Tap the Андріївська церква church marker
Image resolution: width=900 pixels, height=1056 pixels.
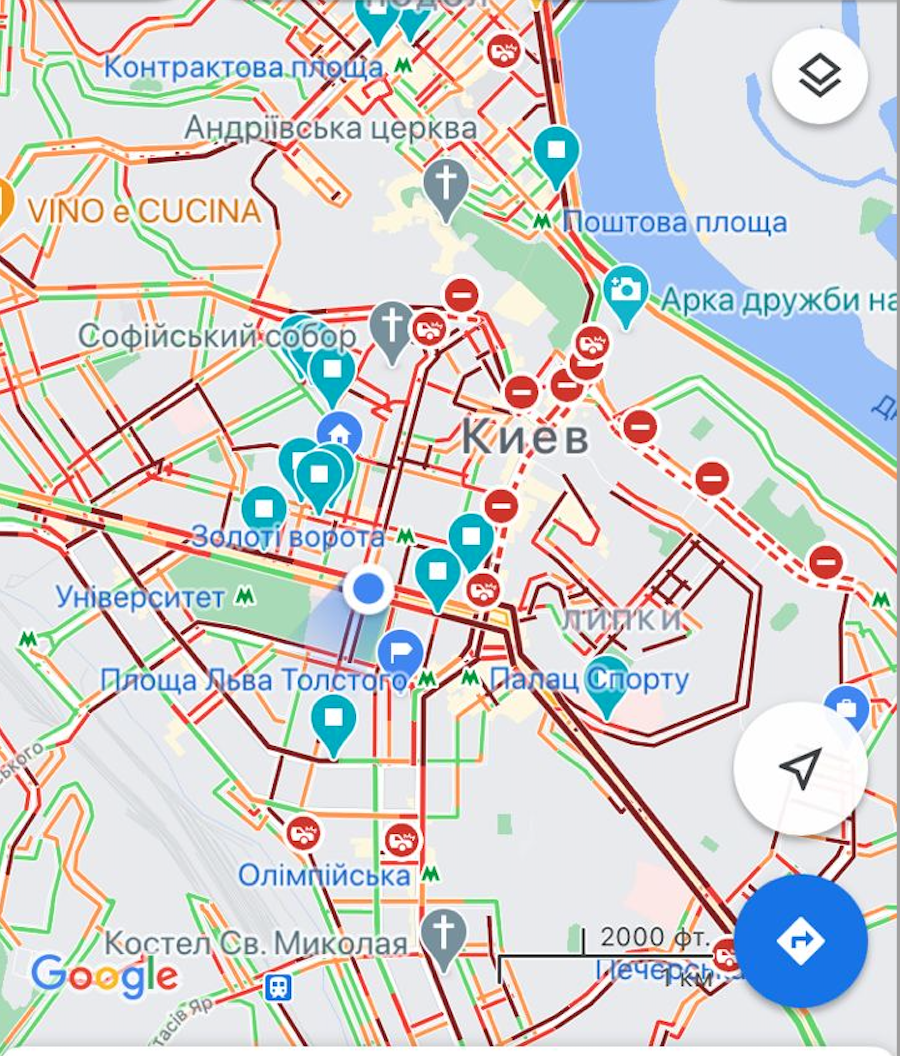445,183
